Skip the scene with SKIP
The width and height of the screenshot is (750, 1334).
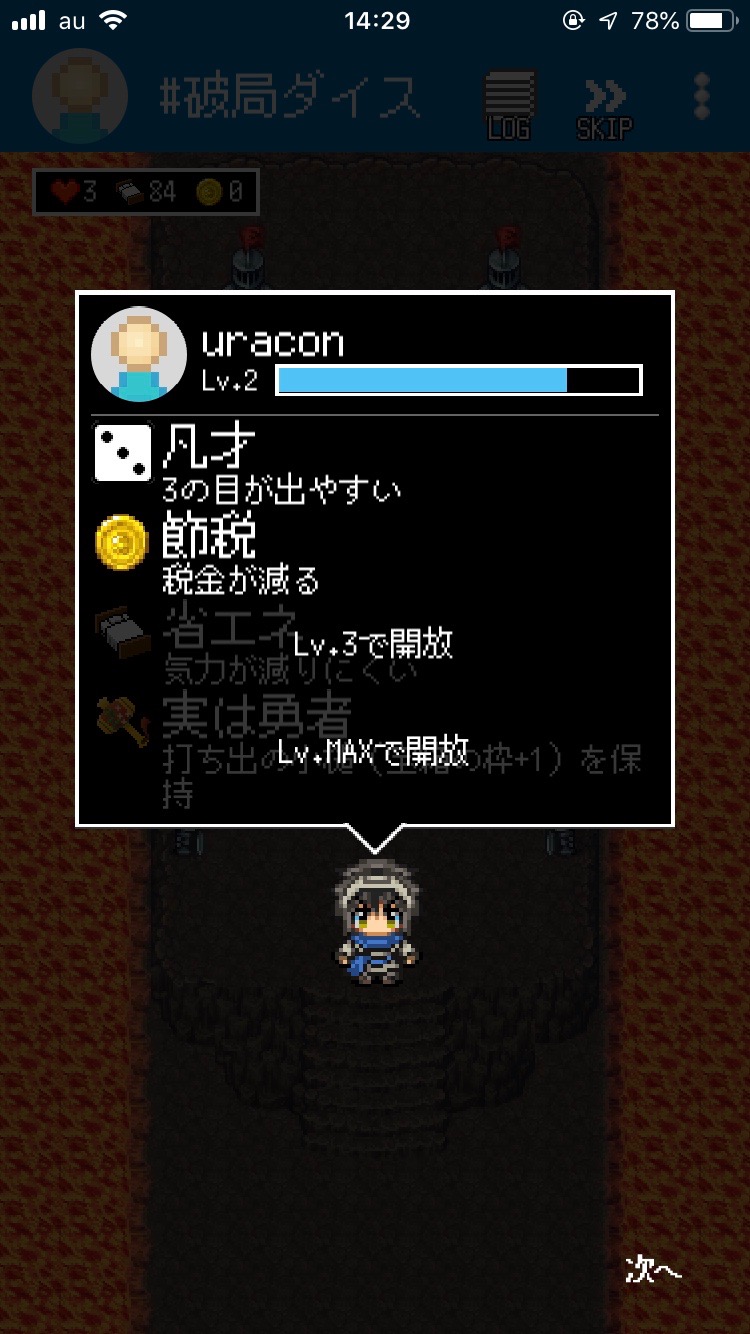pos(604,106)
